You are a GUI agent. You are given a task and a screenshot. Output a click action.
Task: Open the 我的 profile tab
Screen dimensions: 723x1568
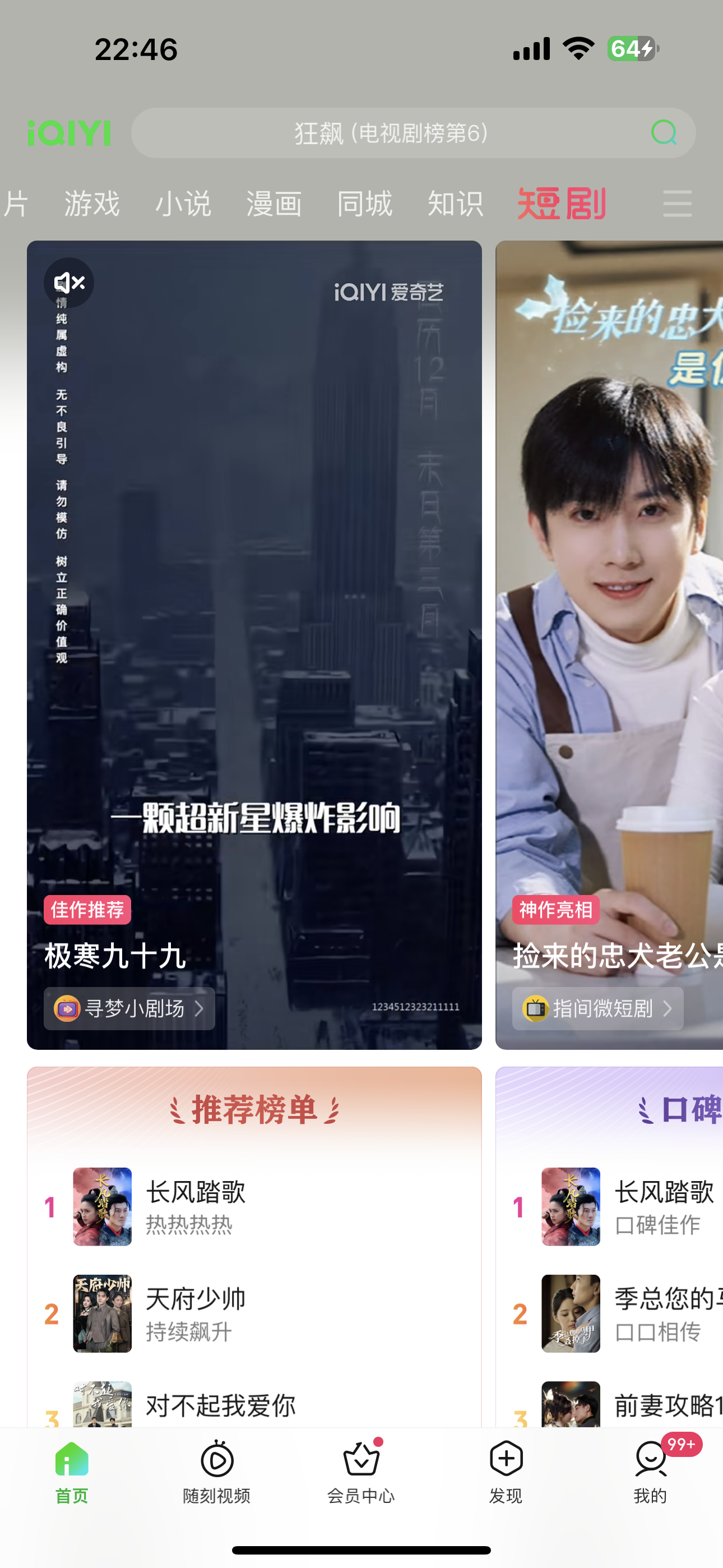tap(650, 1471)
